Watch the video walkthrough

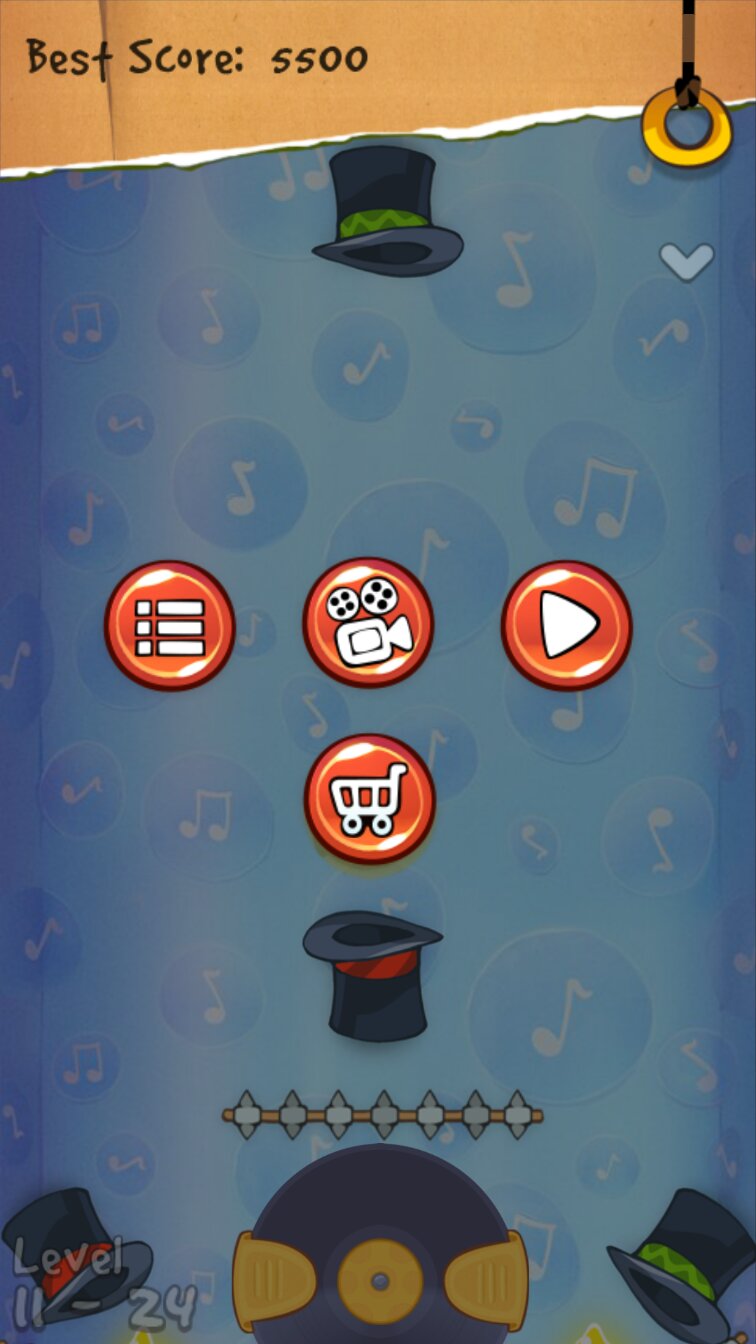pos(368,622)
